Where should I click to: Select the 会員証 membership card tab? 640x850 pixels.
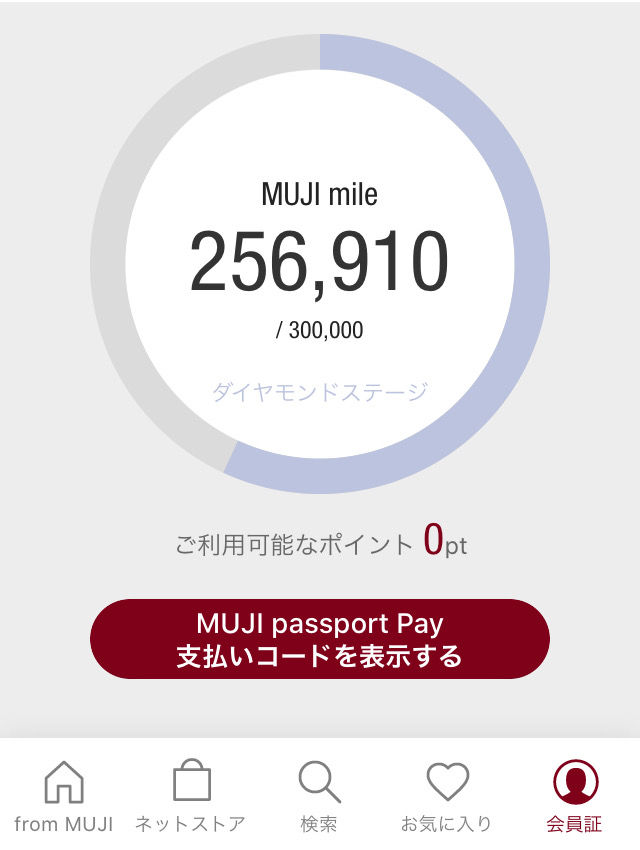[575, 796]
